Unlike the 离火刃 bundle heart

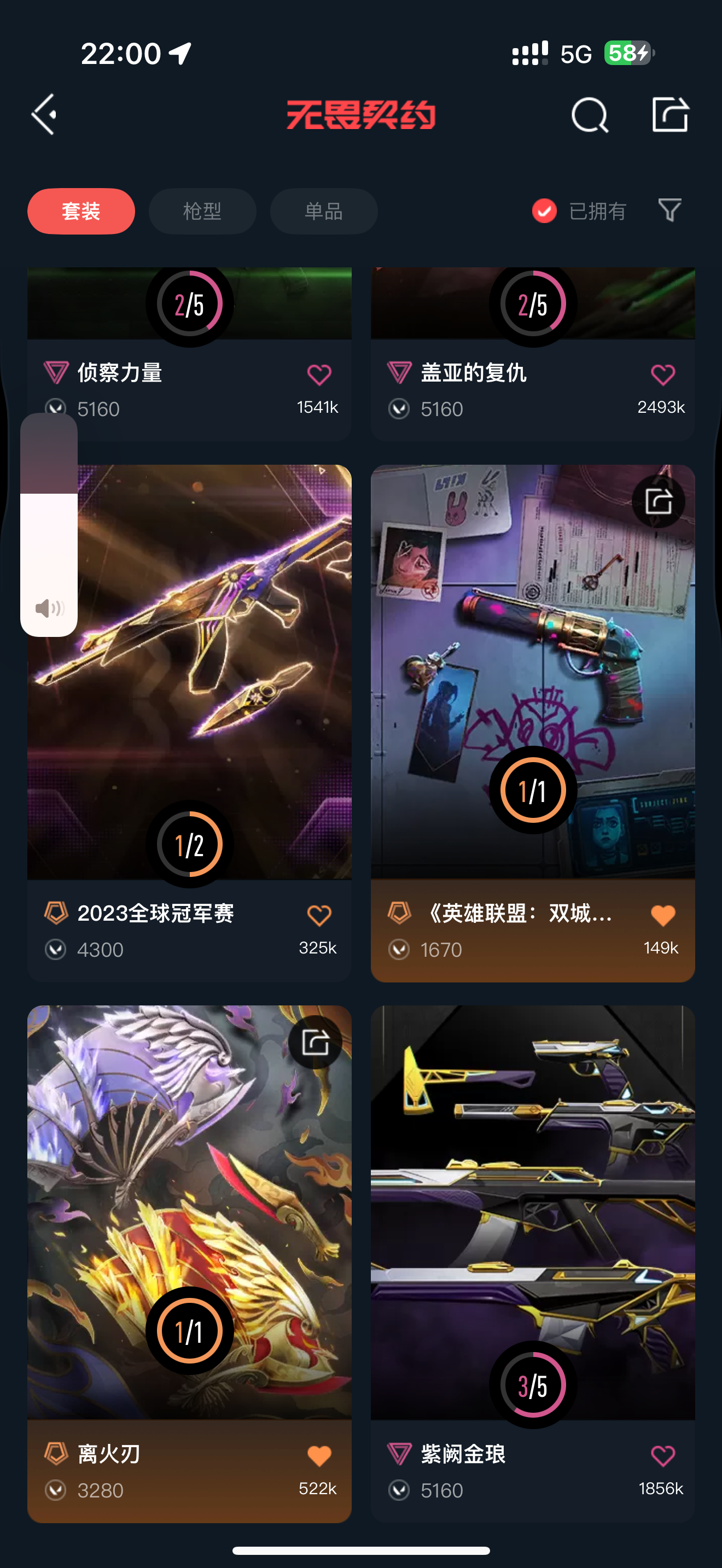tap(319, 1455)
